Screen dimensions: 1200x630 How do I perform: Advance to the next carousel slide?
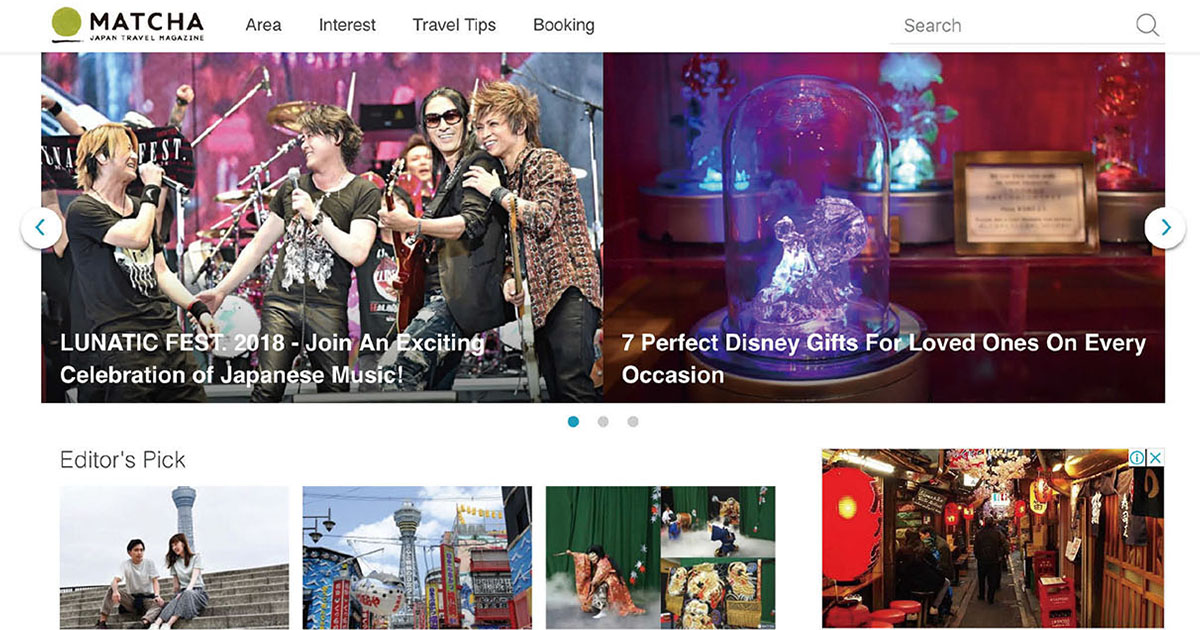(x=1165, y=228)
